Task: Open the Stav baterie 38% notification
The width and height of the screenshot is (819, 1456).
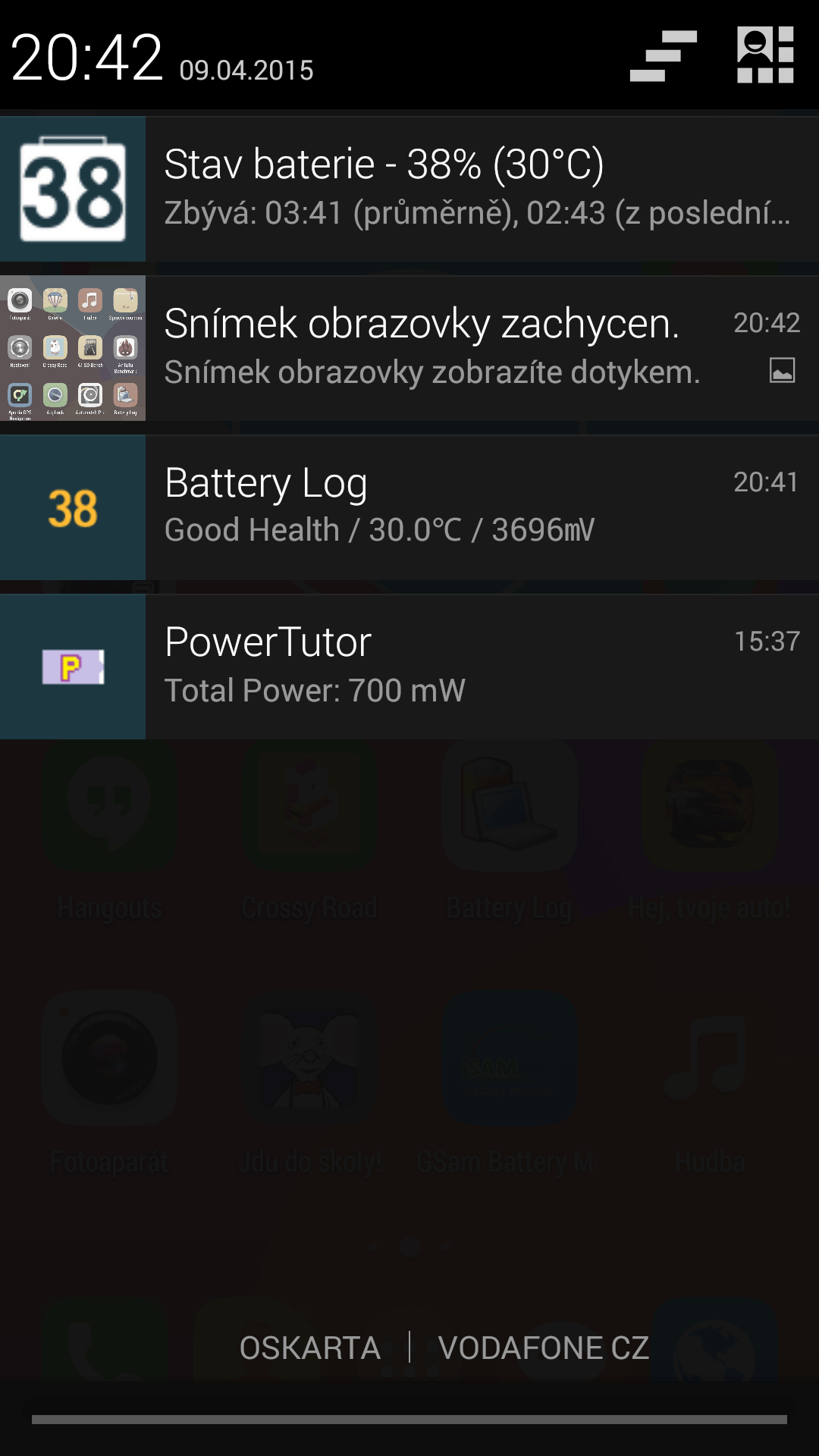Action: pos(409,189)
